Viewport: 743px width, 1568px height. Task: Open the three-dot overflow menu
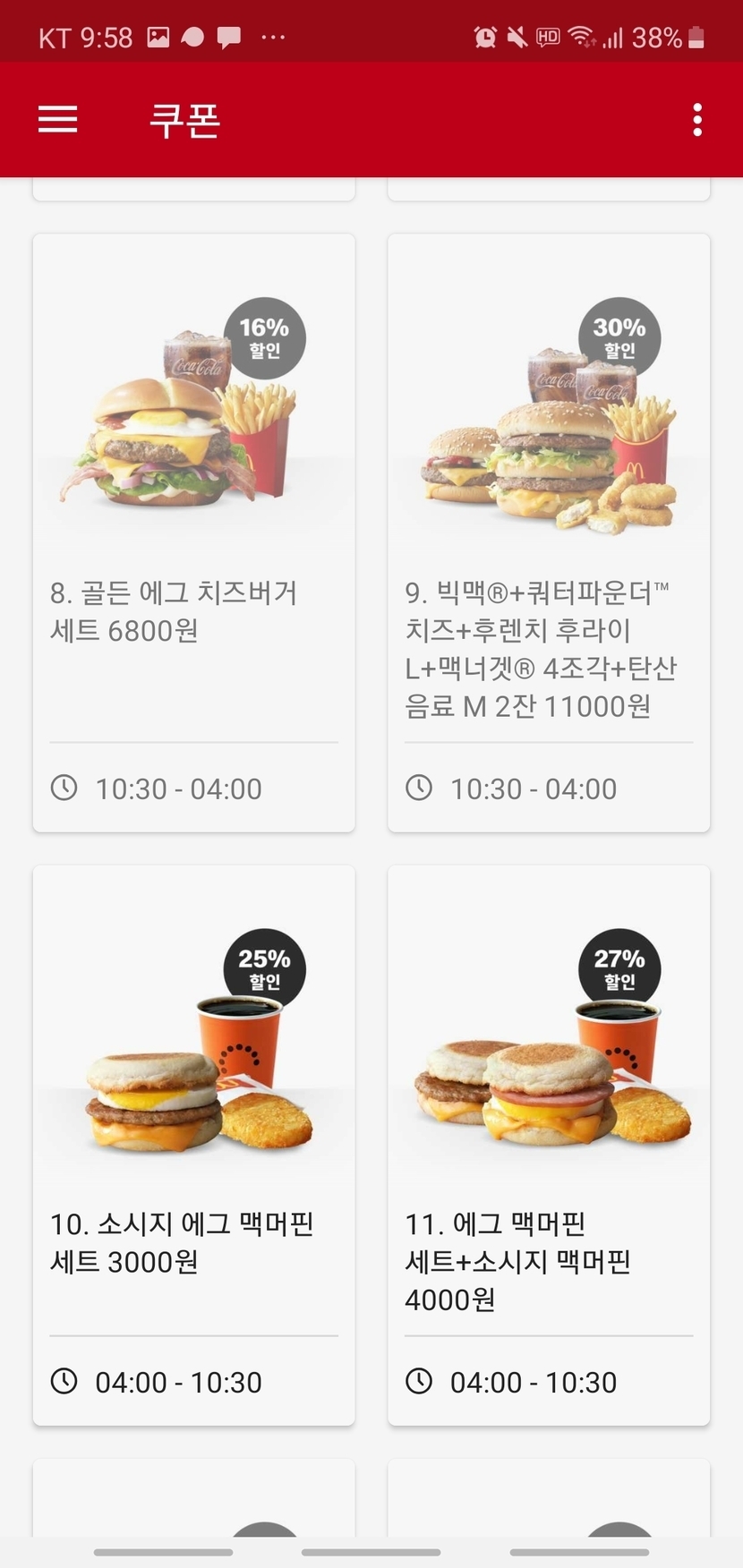tap(697, 119)
